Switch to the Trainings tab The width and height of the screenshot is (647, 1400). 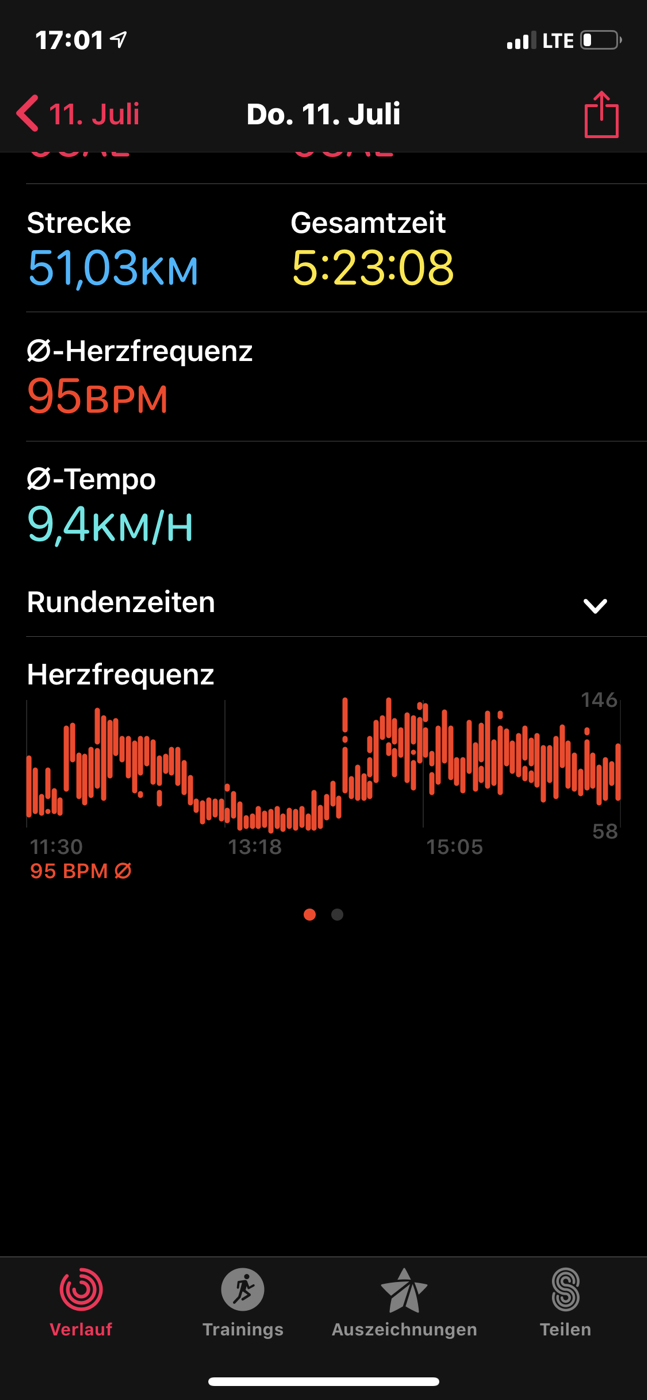click(x=243, y=1302)
